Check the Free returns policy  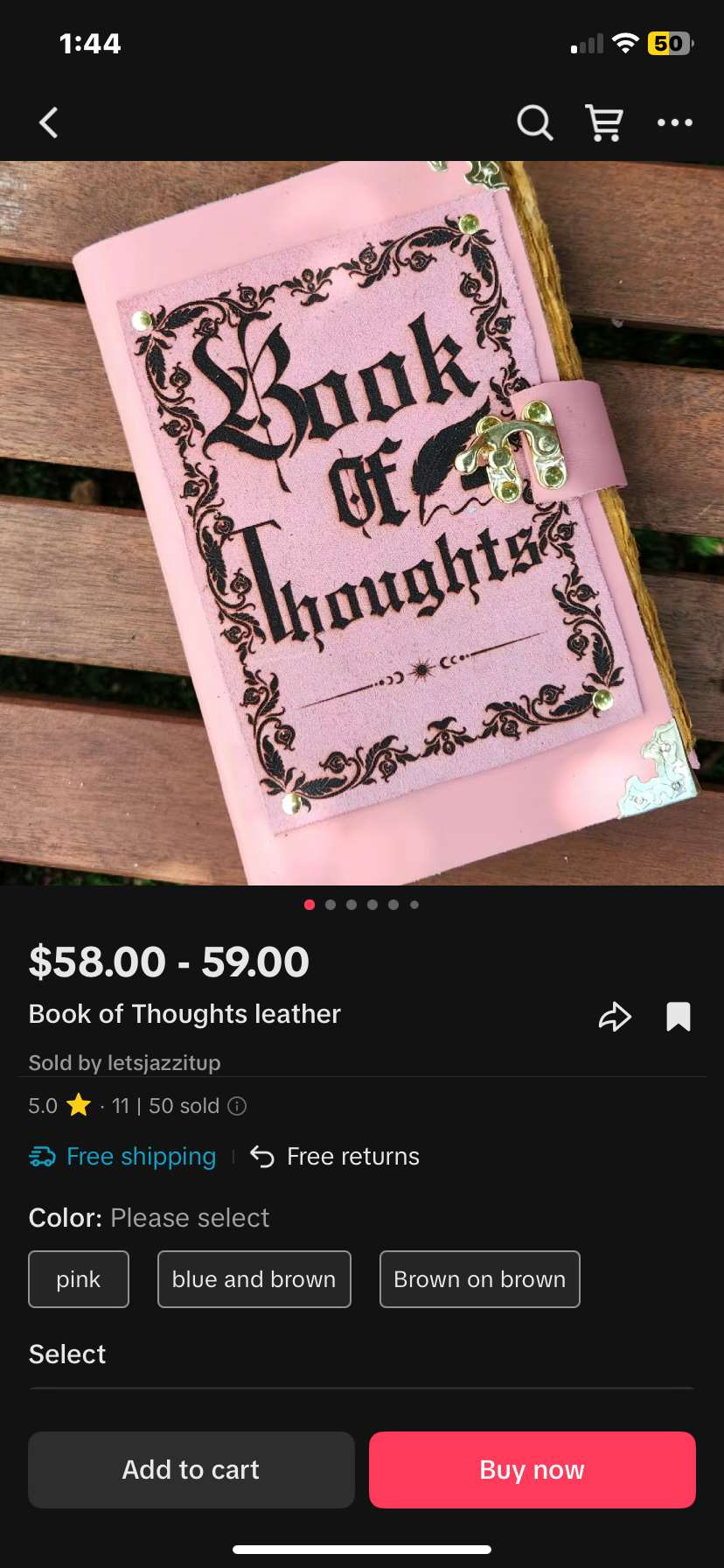(x=336, y=1157)
